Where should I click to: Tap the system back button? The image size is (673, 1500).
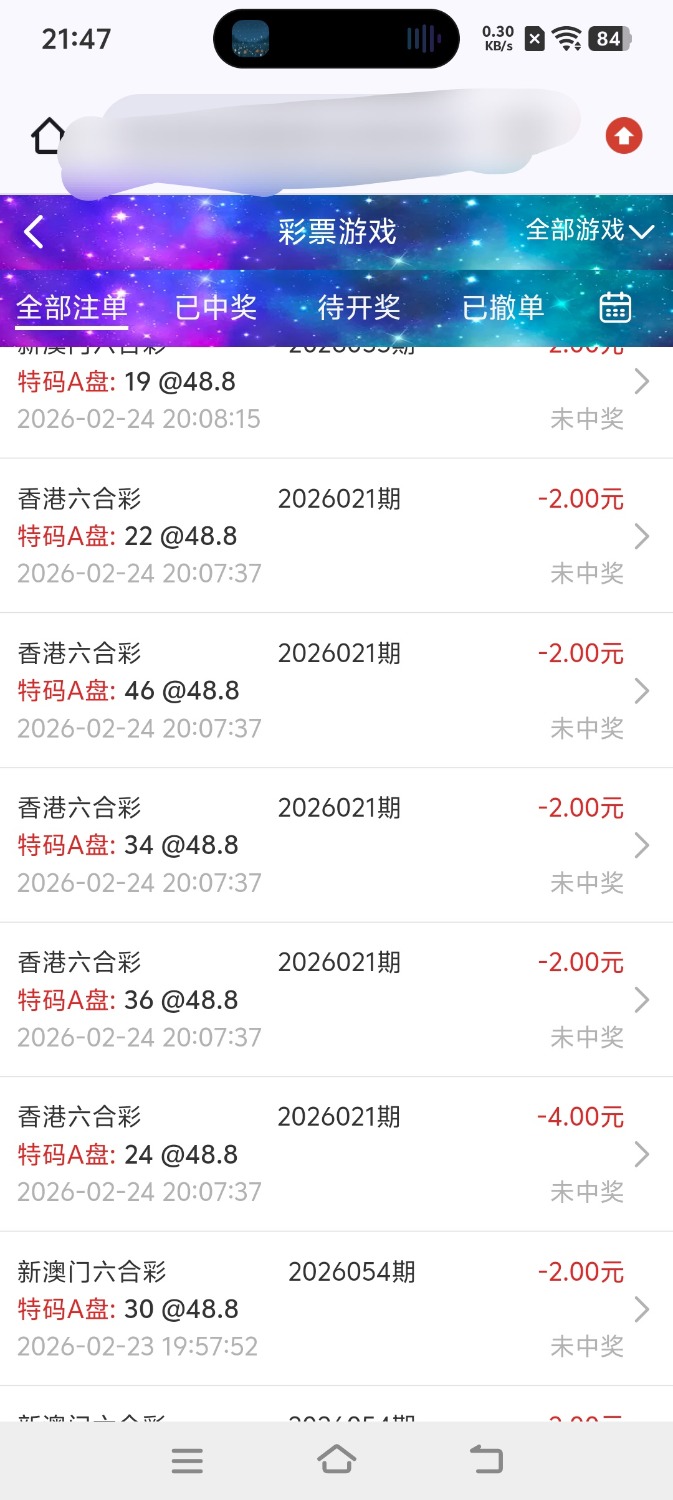click(x=487, y=1461)
